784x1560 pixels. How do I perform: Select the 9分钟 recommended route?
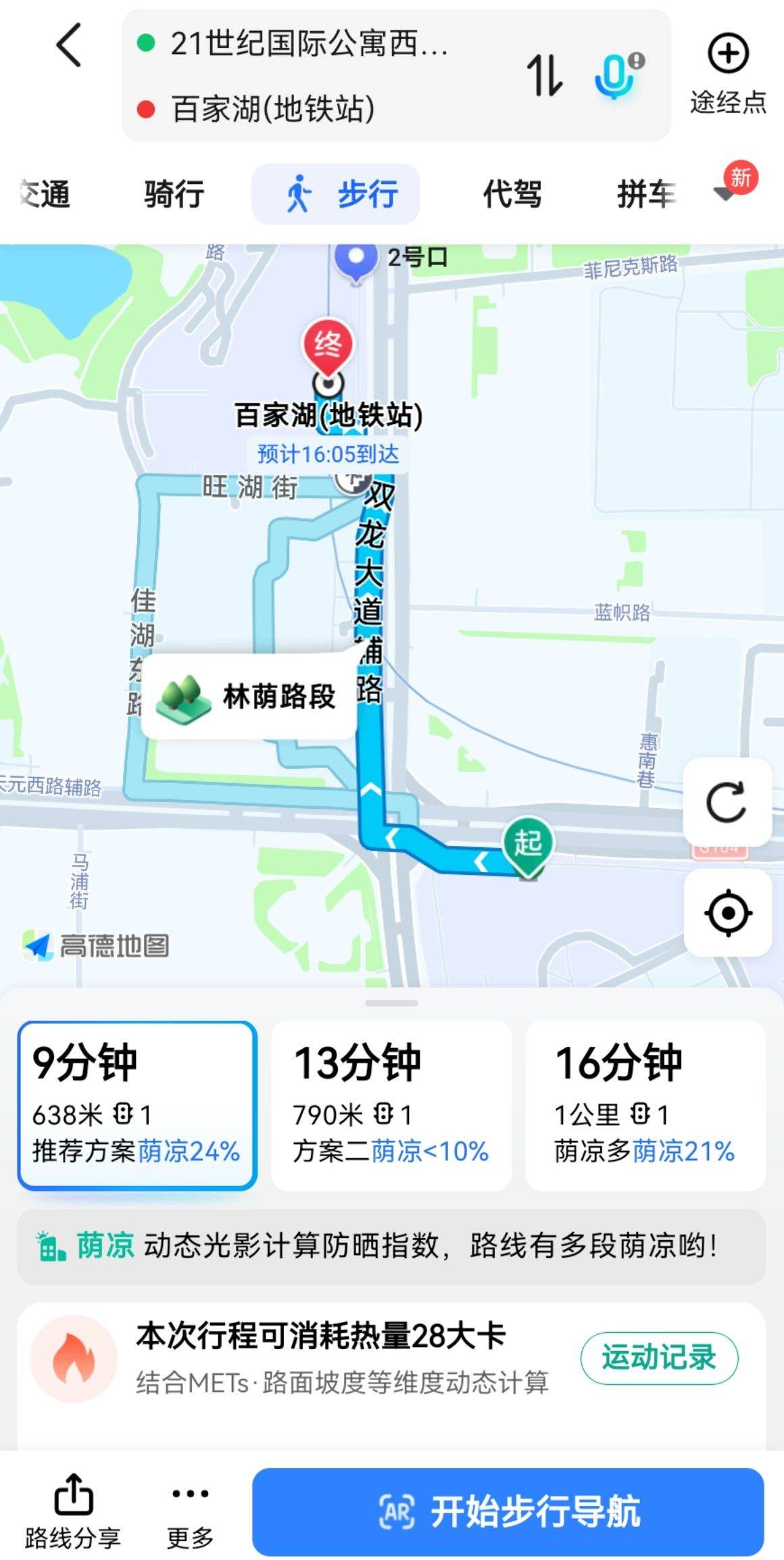coord(137,1105)
